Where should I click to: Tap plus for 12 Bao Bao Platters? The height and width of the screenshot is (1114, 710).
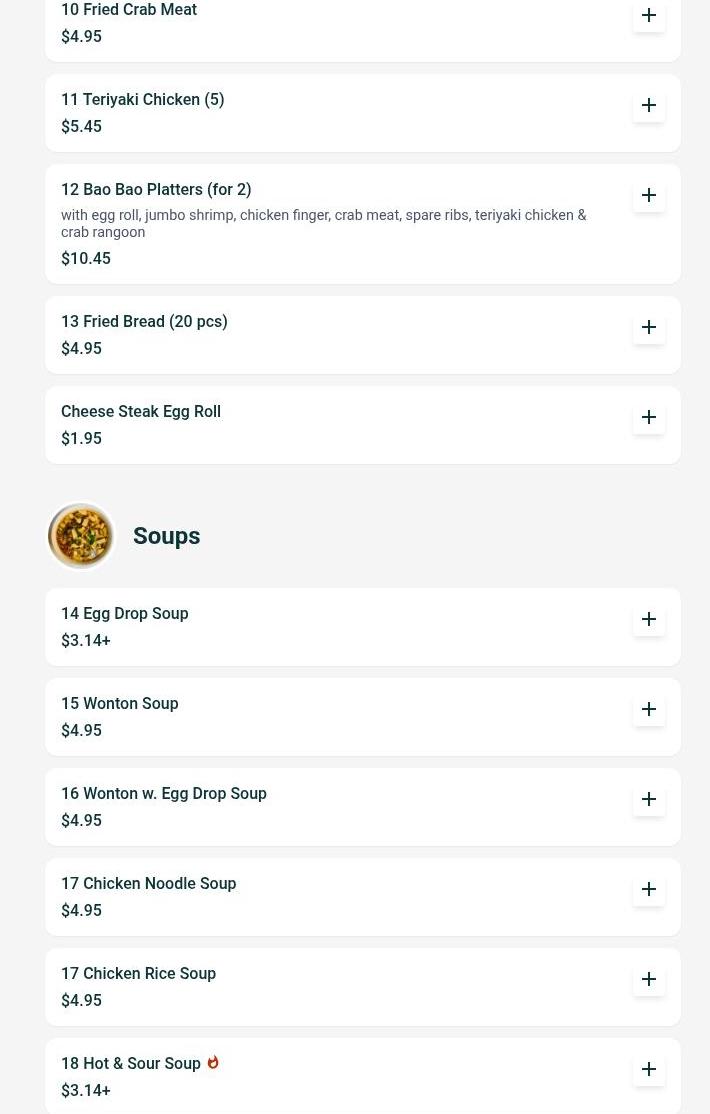click(649, 195)
